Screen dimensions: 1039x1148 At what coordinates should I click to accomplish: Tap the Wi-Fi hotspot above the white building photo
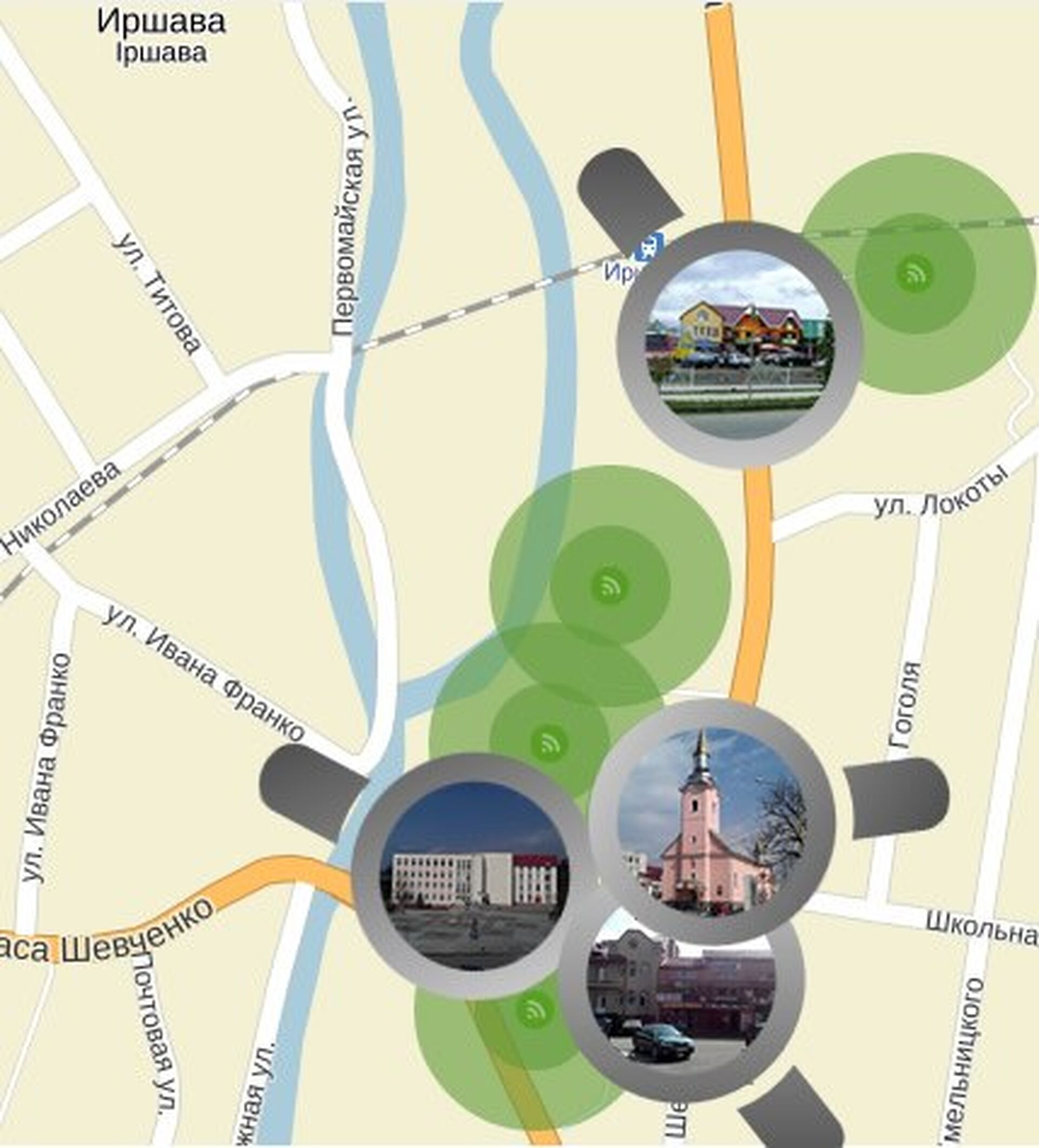click(548, 743)
